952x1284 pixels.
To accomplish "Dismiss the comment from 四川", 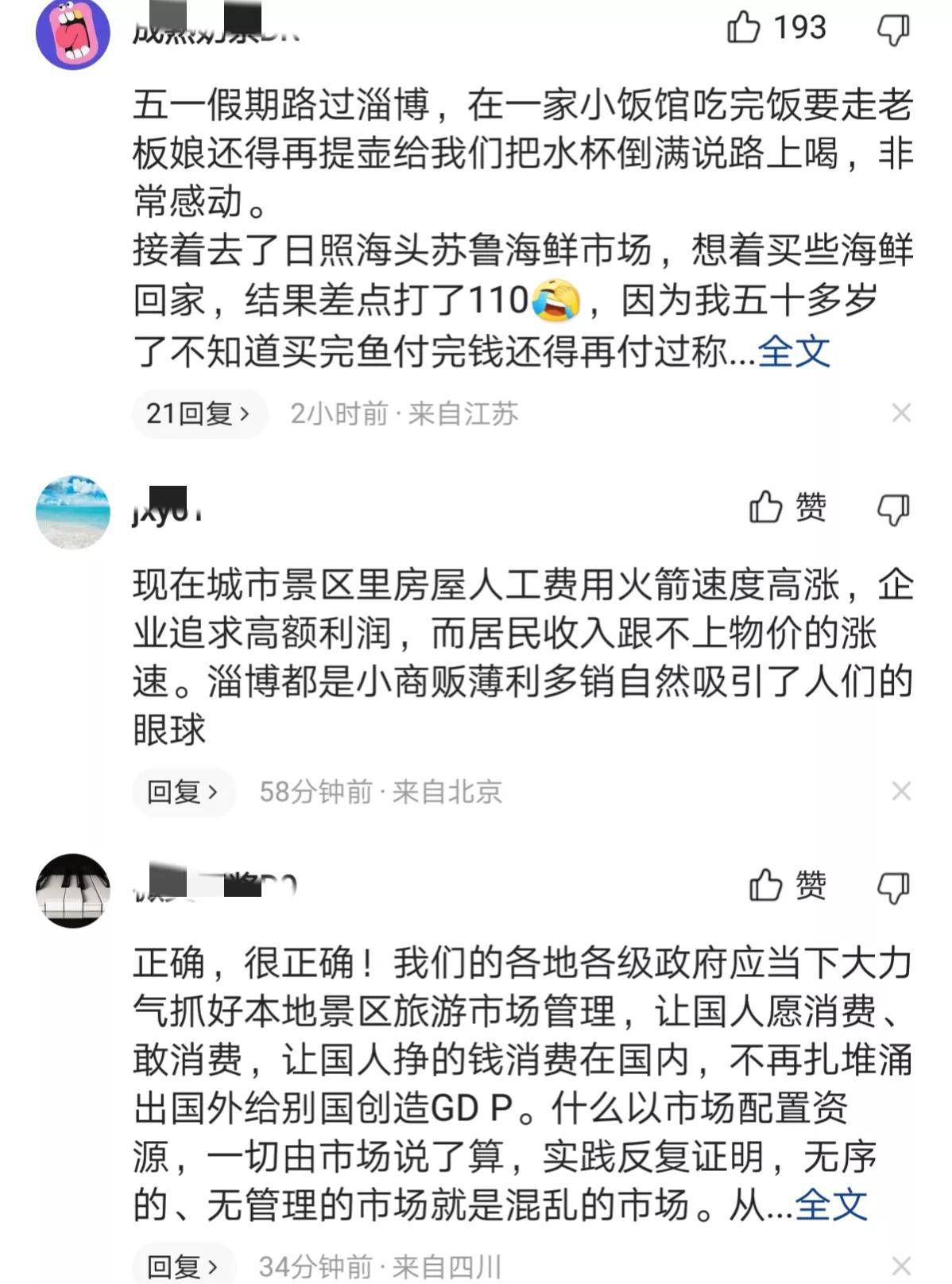I will coord(901,1266).
